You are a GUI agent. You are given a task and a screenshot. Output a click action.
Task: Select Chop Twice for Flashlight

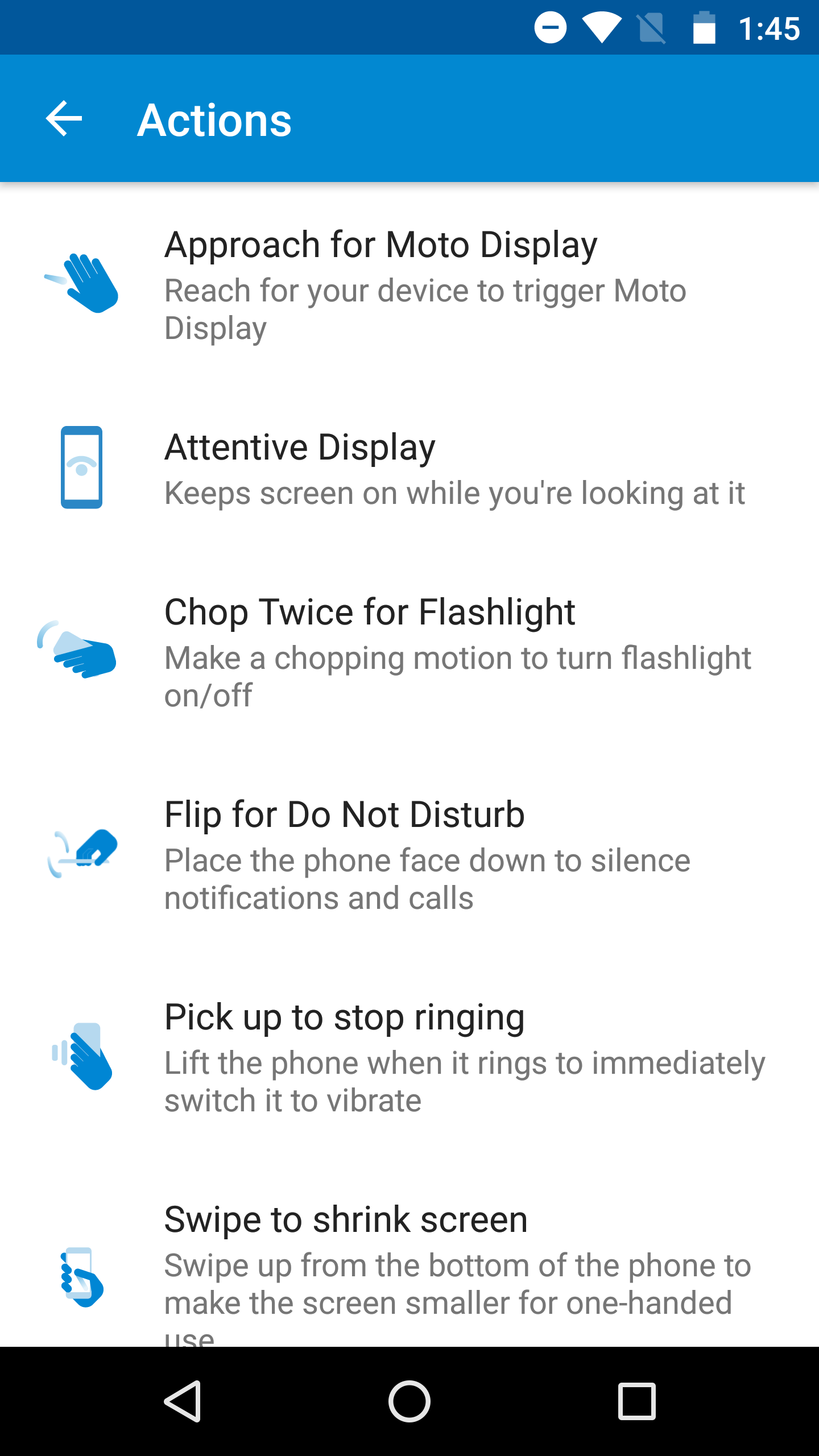[x=409, y=652]
